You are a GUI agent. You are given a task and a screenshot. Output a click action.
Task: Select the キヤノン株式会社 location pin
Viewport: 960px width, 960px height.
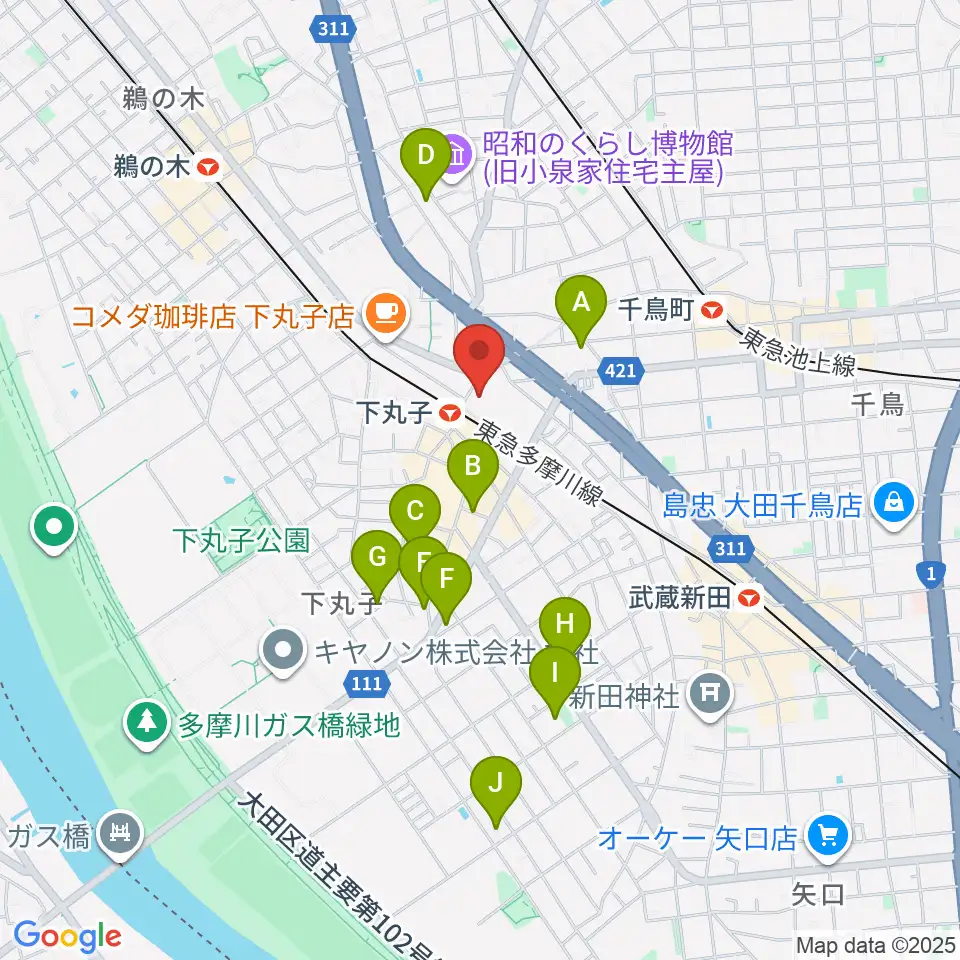click(283, 651)
